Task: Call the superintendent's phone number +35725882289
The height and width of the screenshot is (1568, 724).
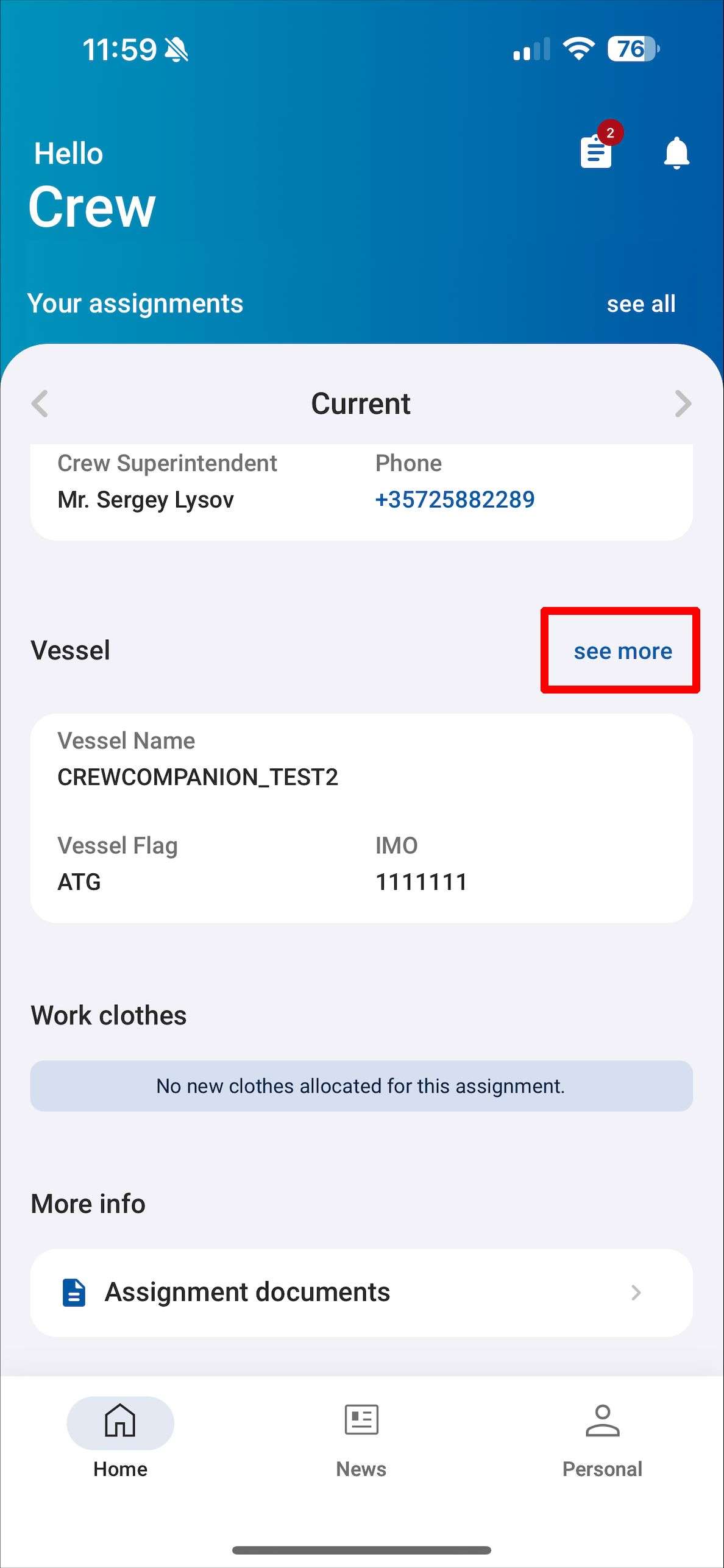Action: point(455,500)
